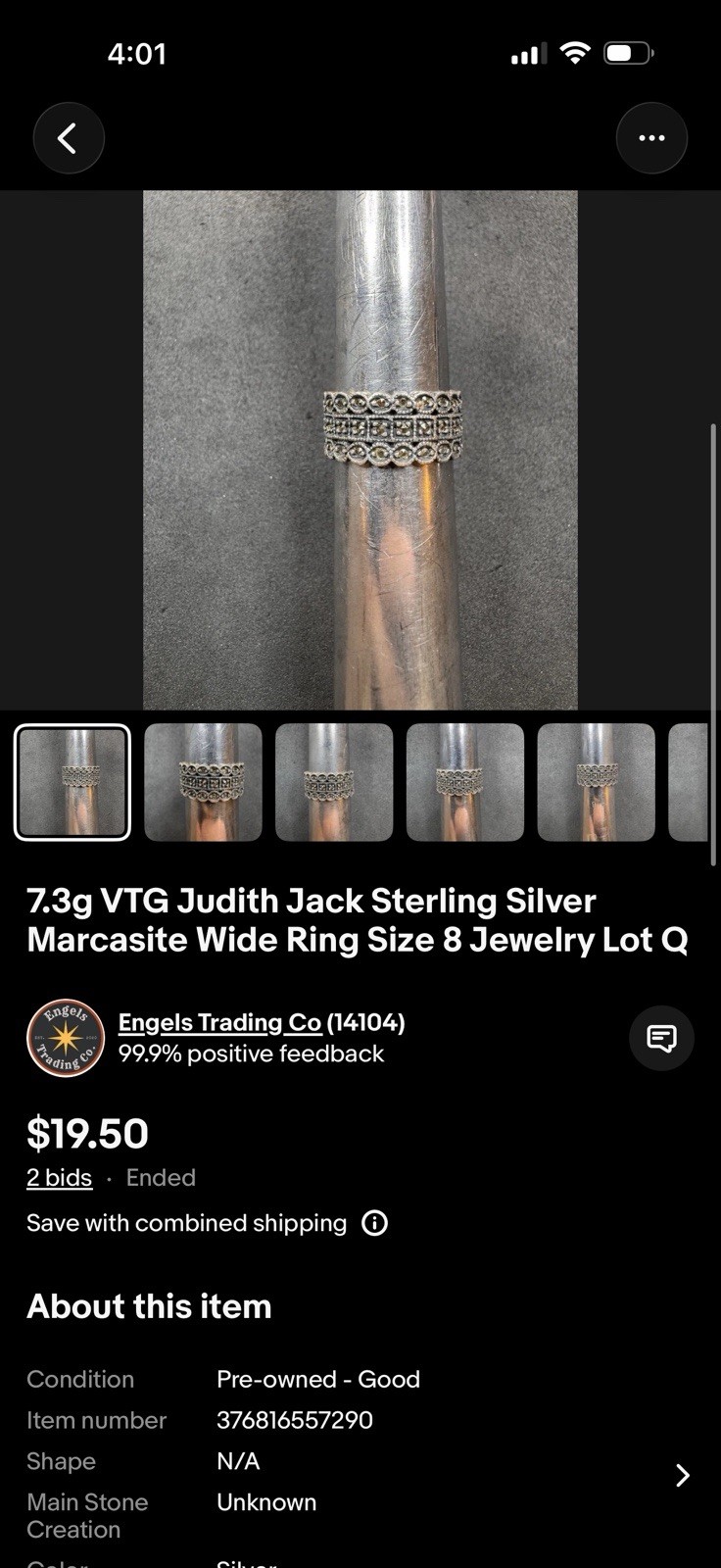The width and height of the screenshot is (721, 1568).
Task: Open the main ring photo full screen
Action: pyautogui.click(x=360, y=449)
